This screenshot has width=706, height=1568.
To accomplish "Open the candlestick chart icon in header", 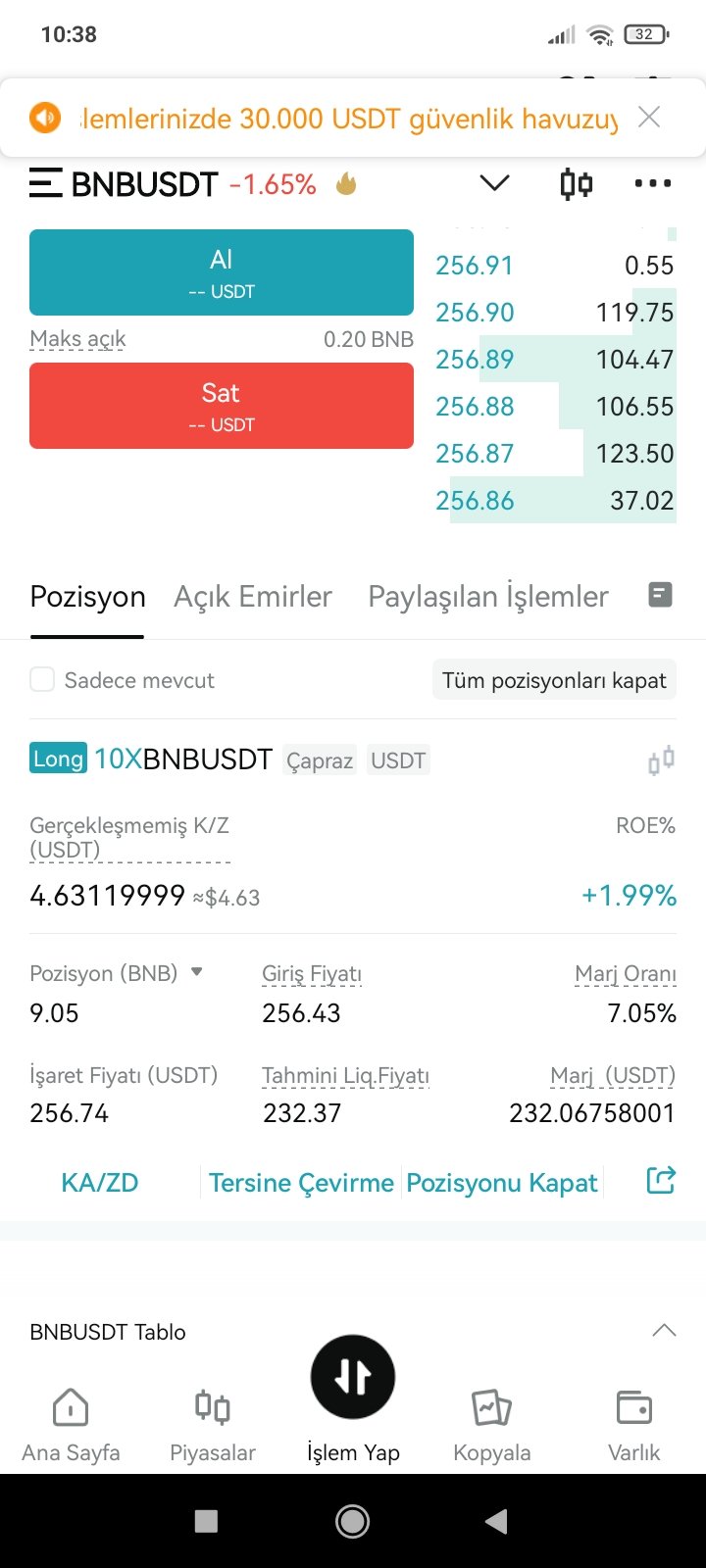I will point(576,183).
